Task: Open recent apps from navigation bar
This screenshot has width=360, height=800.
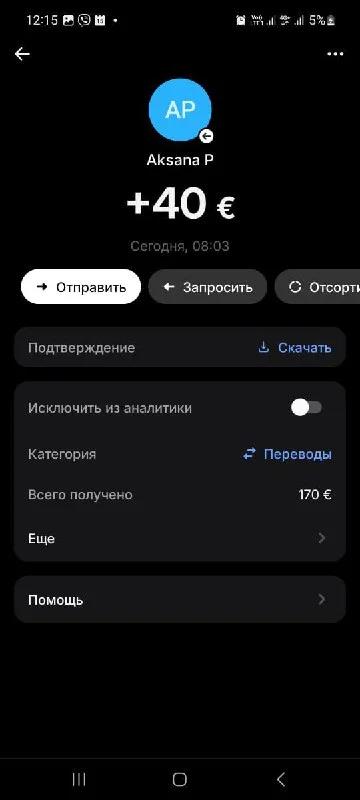Action: [x=79, y=779]
